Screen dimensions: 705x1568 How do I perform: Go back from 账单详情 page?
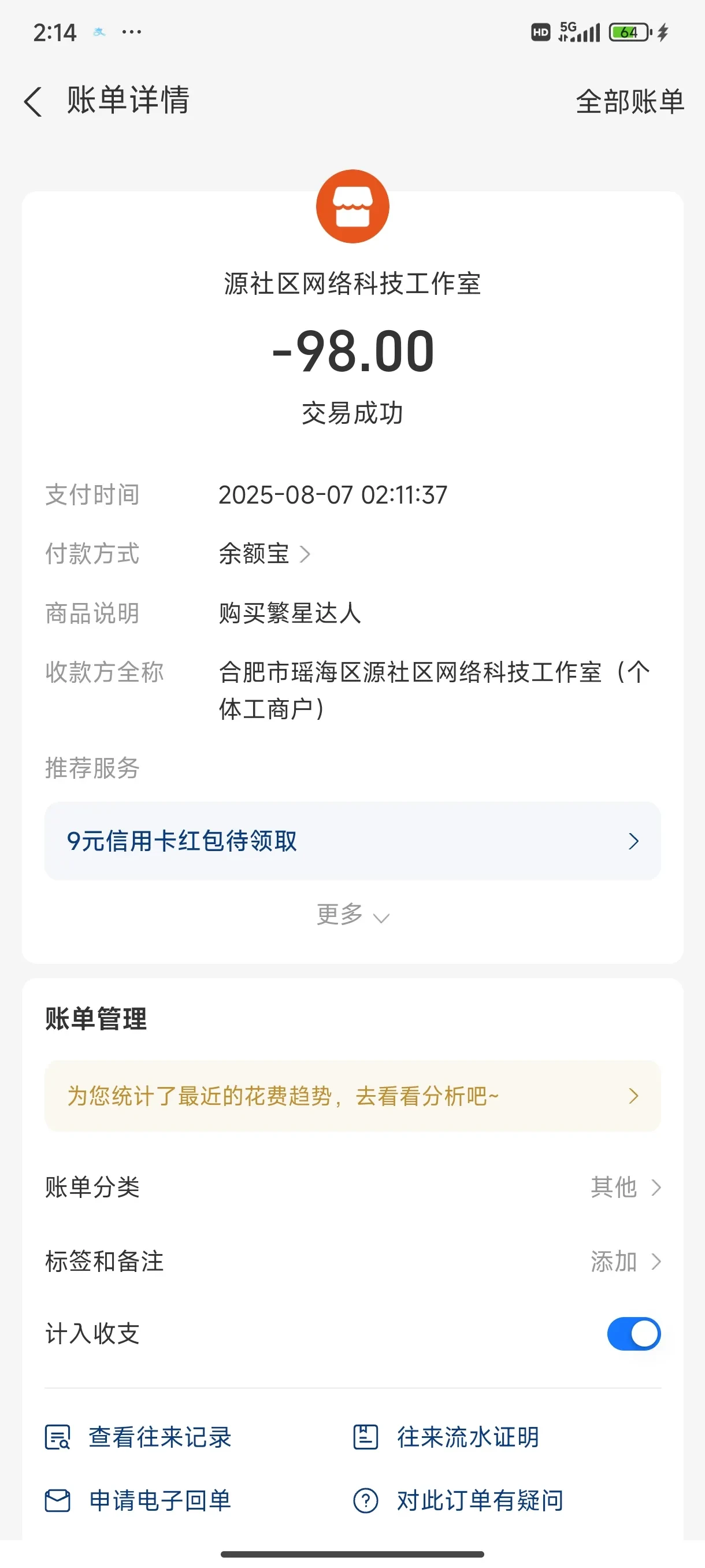(x=33, y=101)
